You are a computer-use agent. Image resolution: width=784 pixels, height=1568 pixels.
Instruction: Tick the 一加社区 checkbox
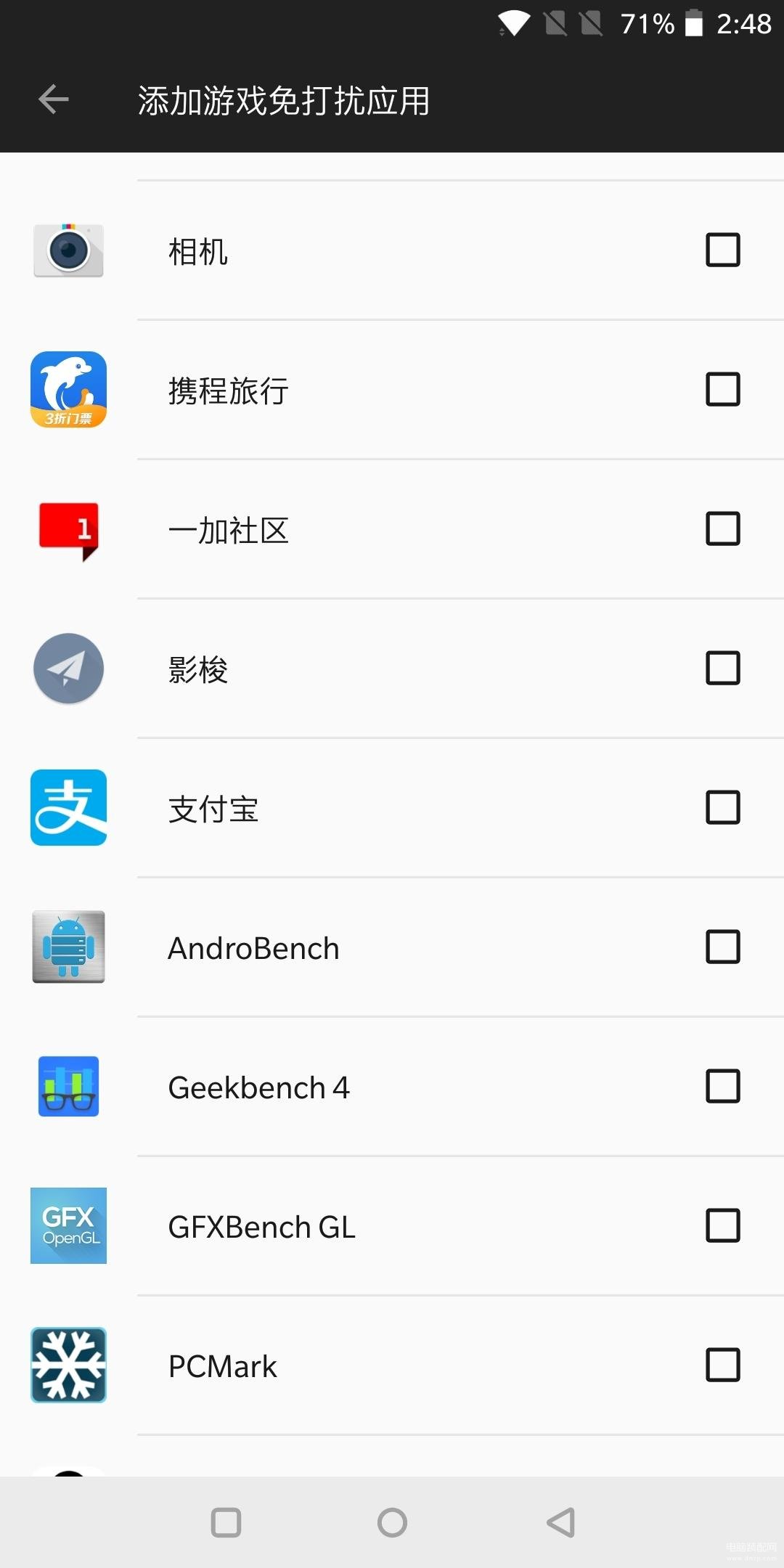click(x=722, y=528)
